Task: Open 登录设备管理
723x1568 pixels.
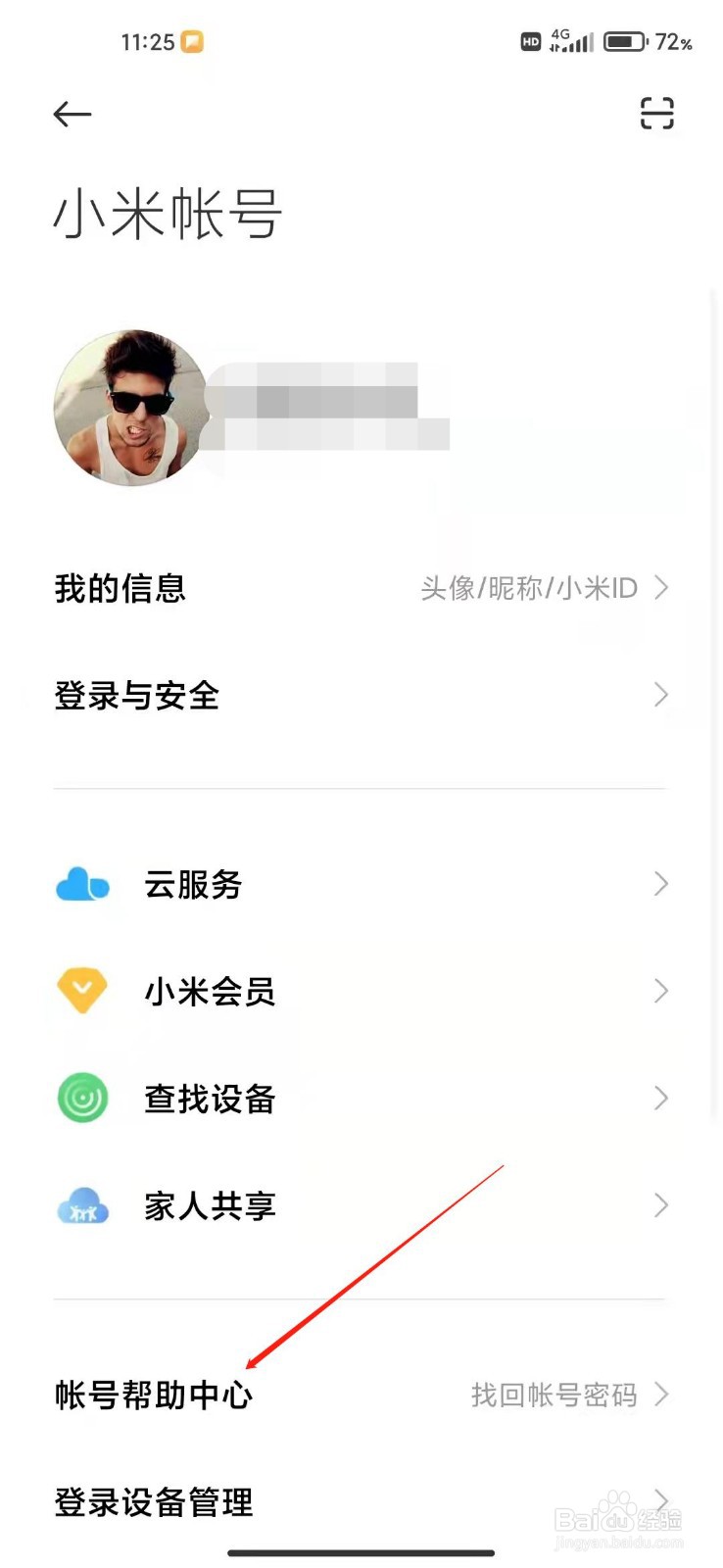Action: click(361, 1501)
